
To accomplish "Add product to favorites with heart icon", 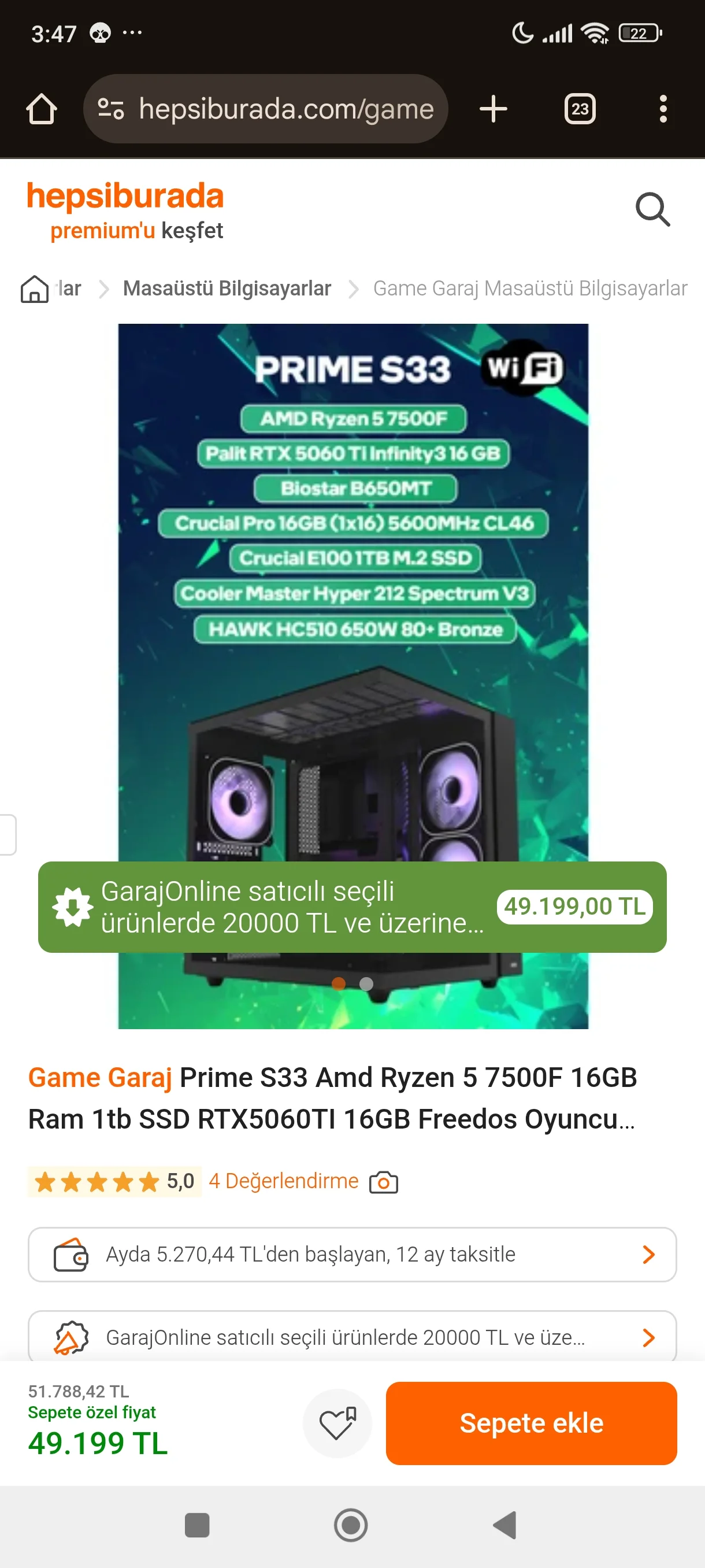I will pos(337,1423).
